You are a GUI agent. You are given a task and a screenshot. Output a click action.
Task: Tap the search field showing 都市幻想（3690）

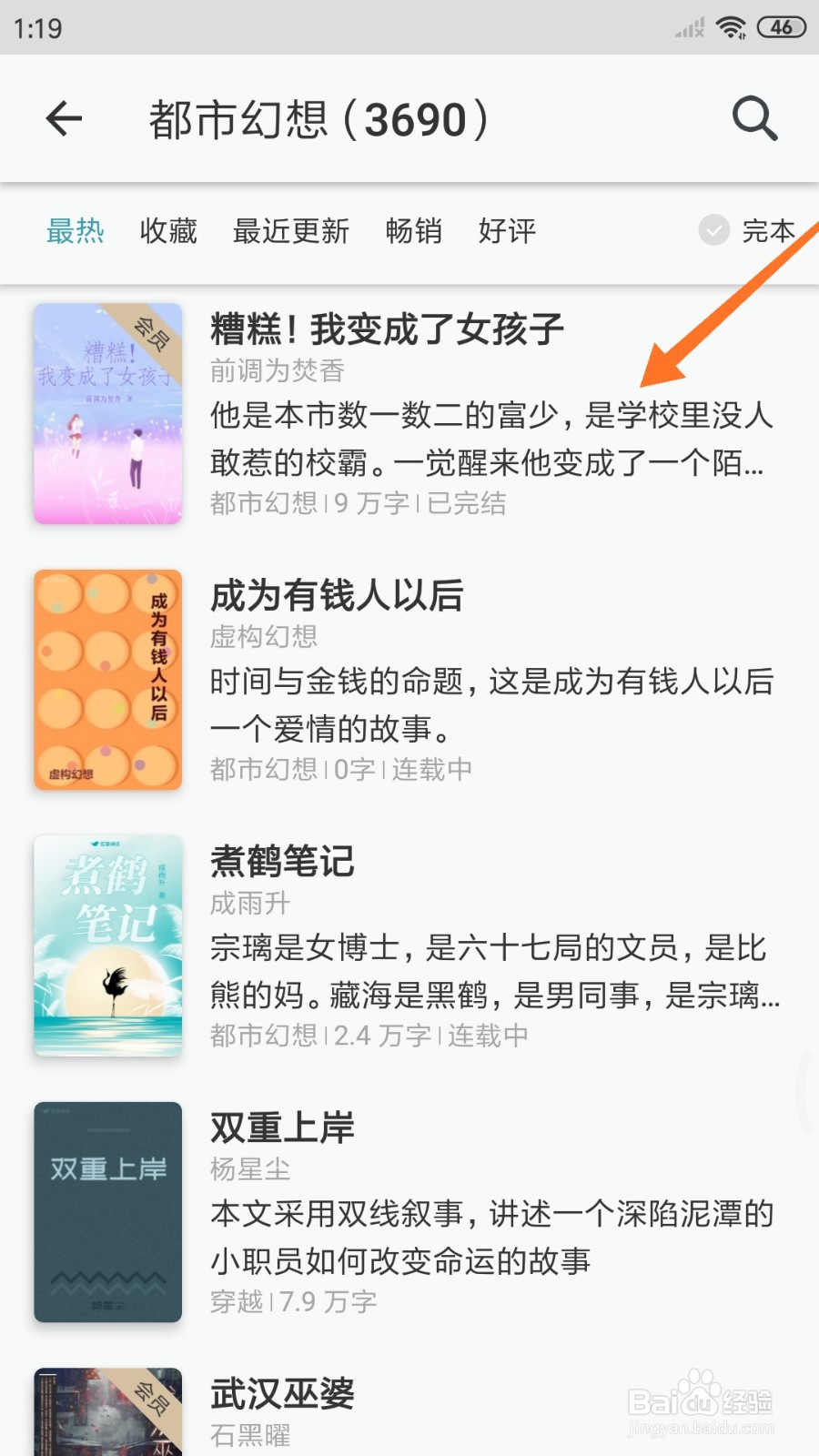coord(318,118)
